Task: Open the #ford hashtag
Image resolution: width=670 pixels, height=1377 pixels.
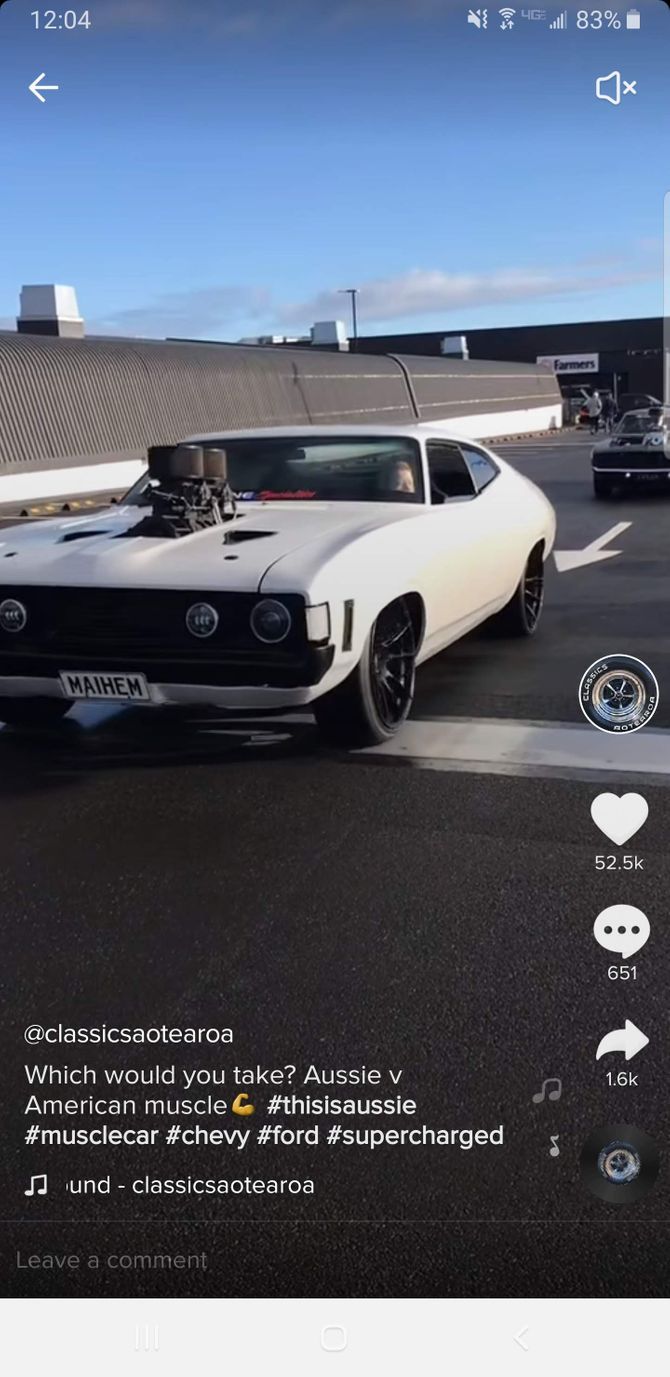Action: [x=288, y=1136]
